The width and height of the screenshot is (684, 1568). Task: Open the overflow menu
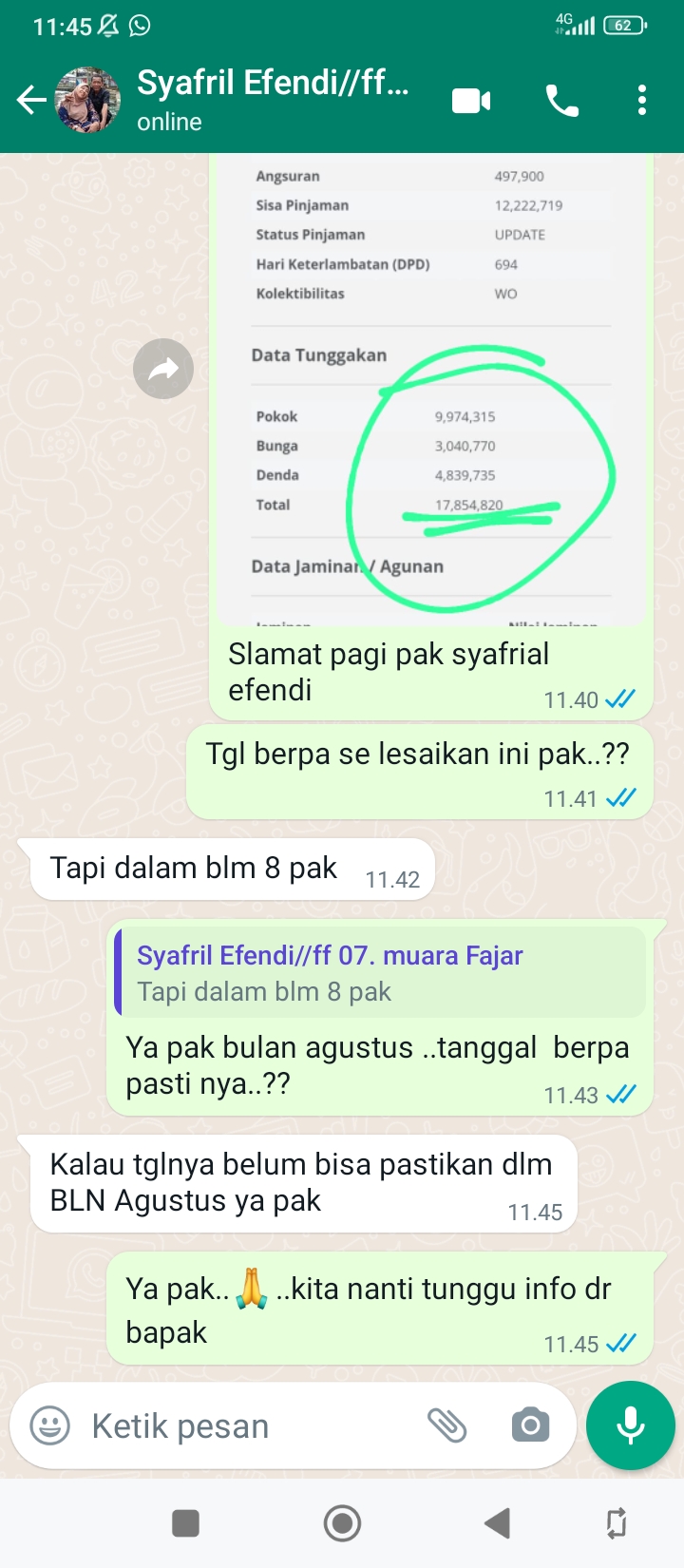tap(642, 100)
